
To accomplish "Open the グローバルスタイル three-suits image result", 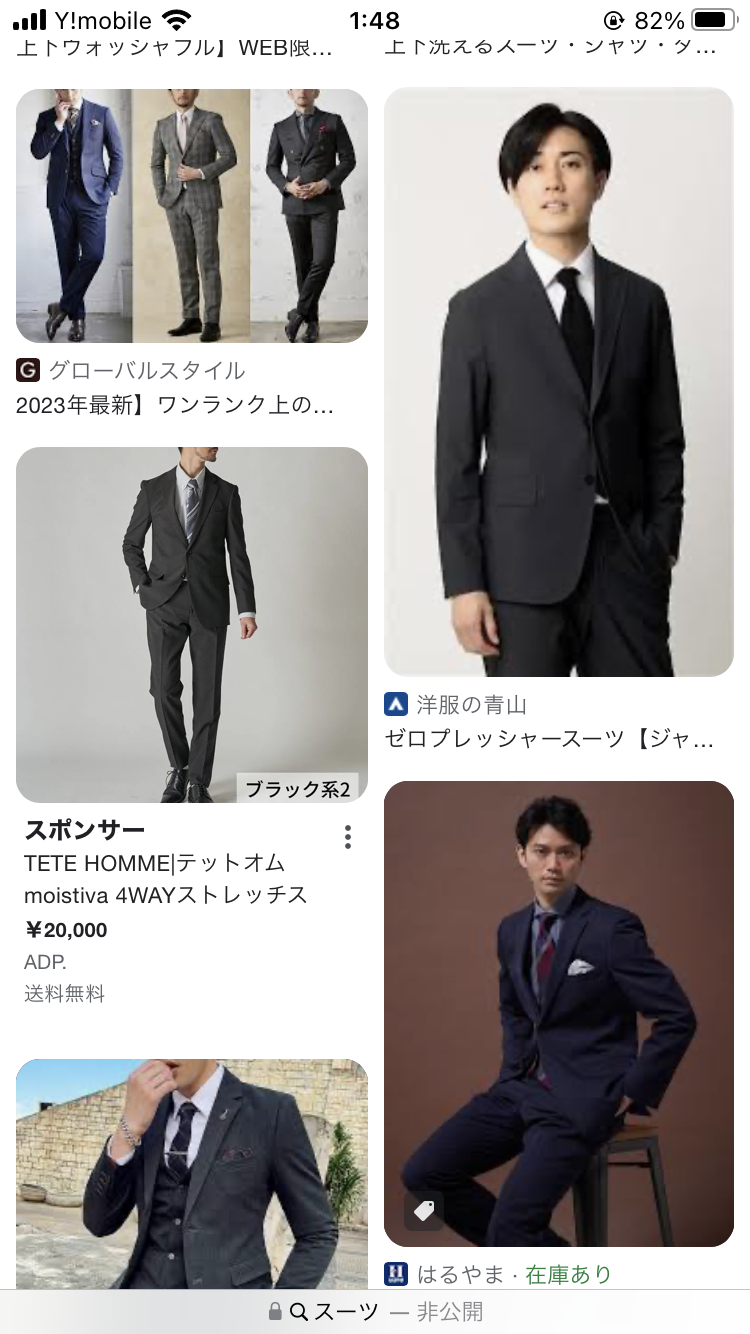I will click(192, 216).
